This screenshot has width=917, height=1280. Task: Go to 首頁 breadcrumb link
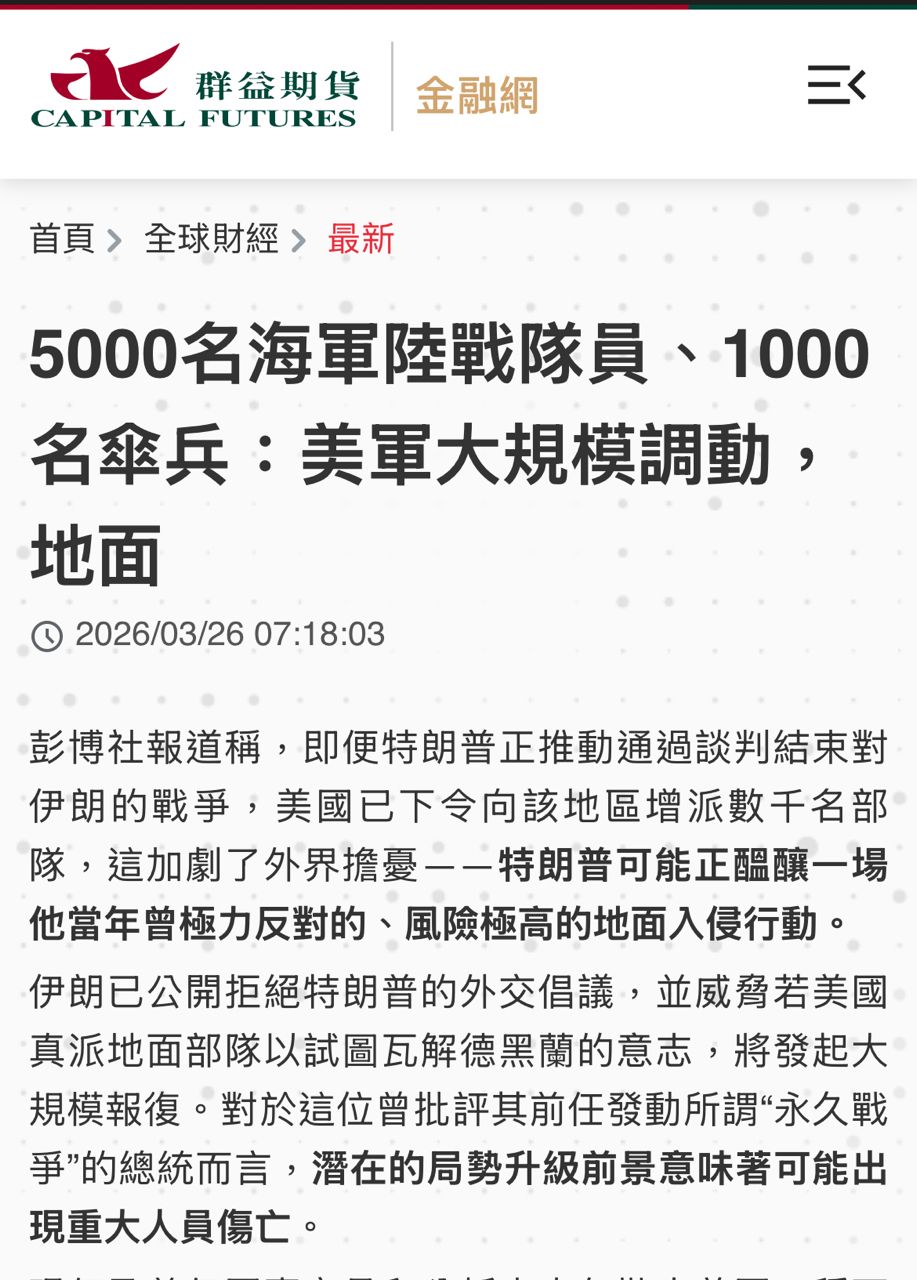coord(62,239)
